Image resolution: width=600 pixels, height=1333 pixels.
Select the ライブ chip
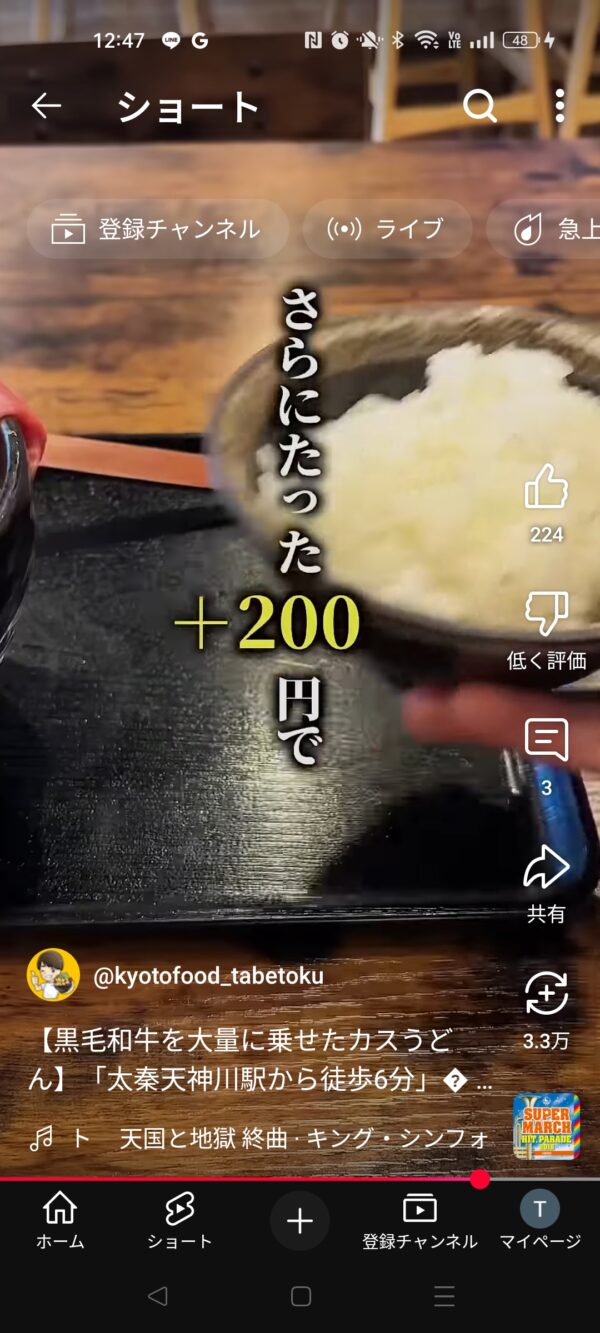387,229
